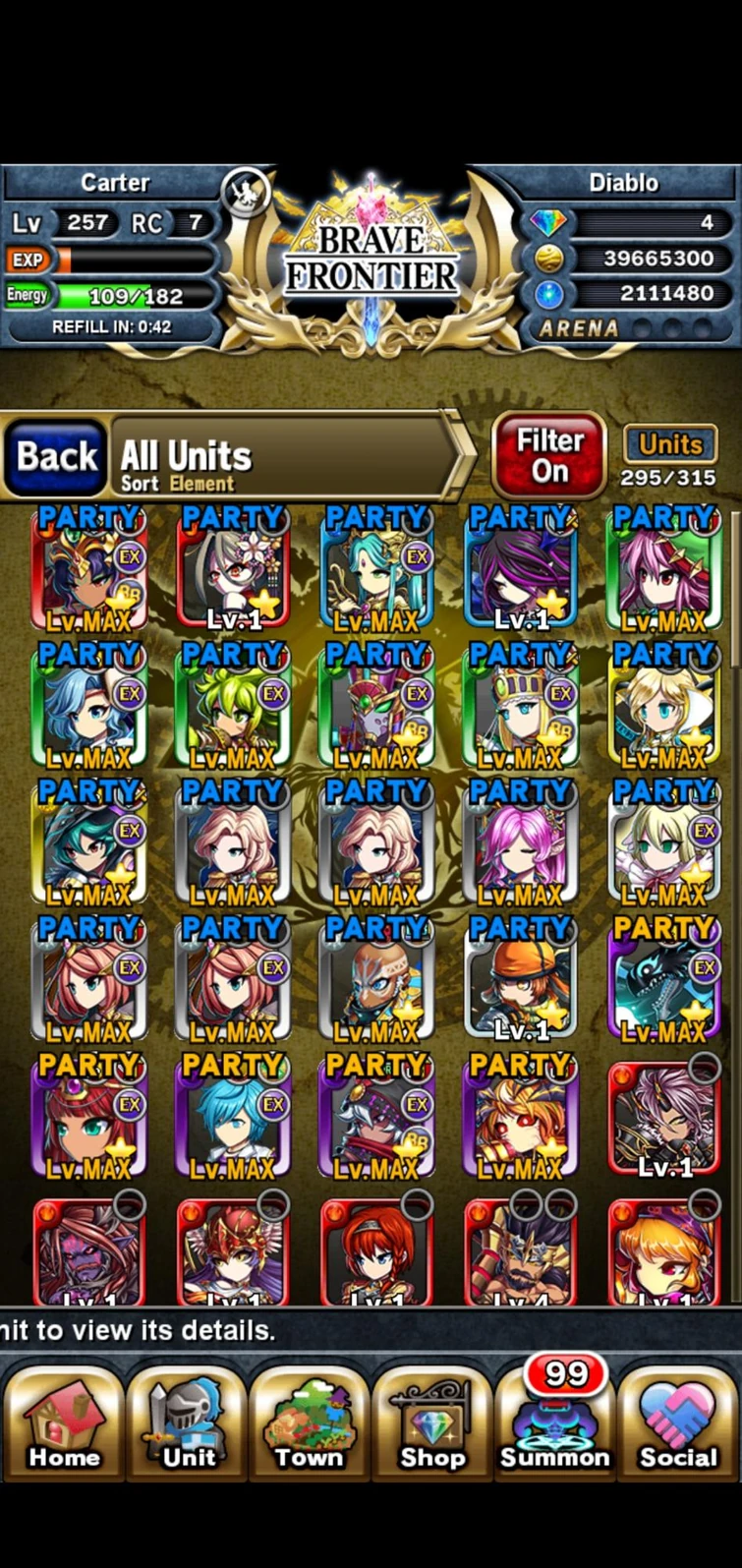This screenshot has width=742, height=1568.
Task: Open the pink-haired elf PARTY unit
Action: pyautogui.click(x=520, y=843)
